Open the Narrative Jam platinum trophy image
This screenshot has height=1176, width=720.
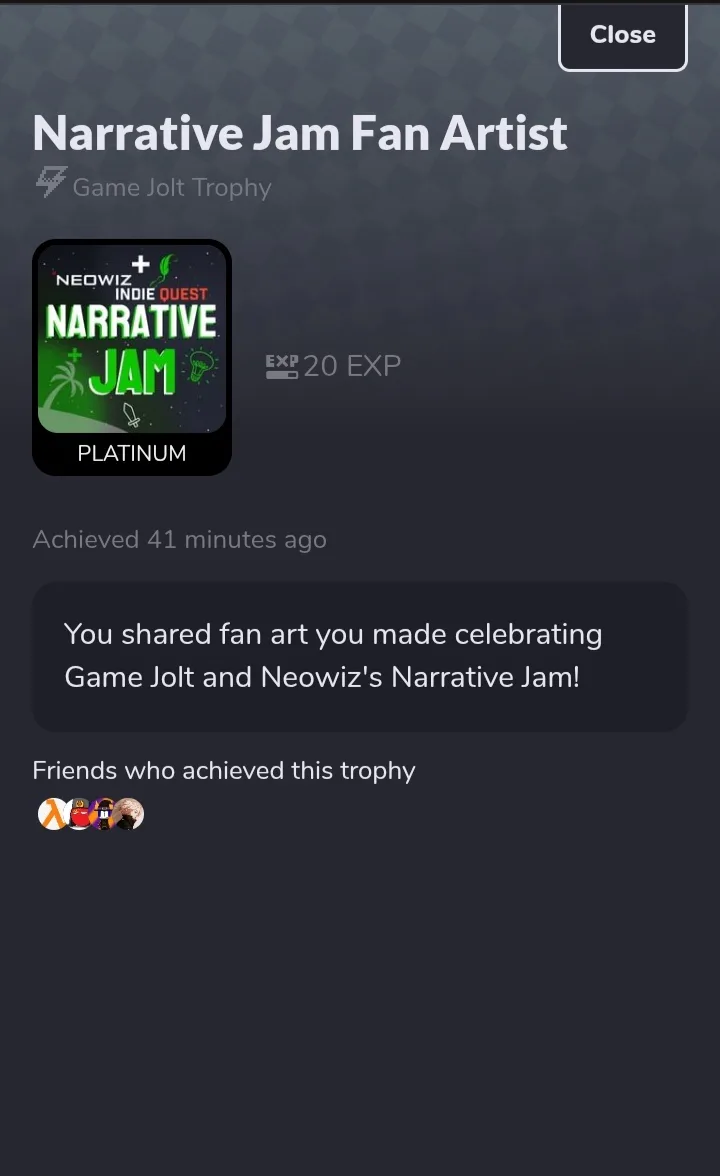point(132,357)
